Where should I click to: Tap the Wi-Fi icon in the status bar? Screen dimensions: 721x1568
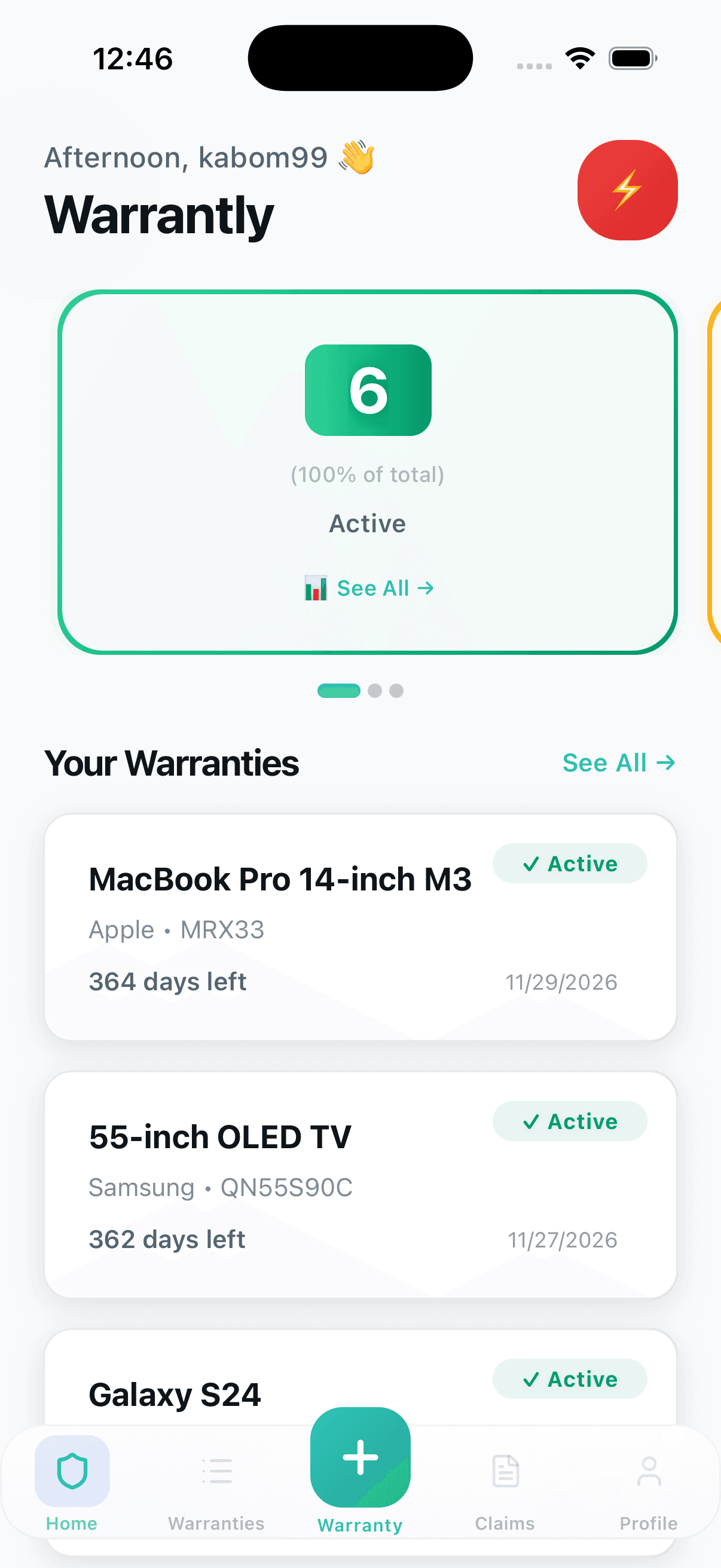point(579,57)
